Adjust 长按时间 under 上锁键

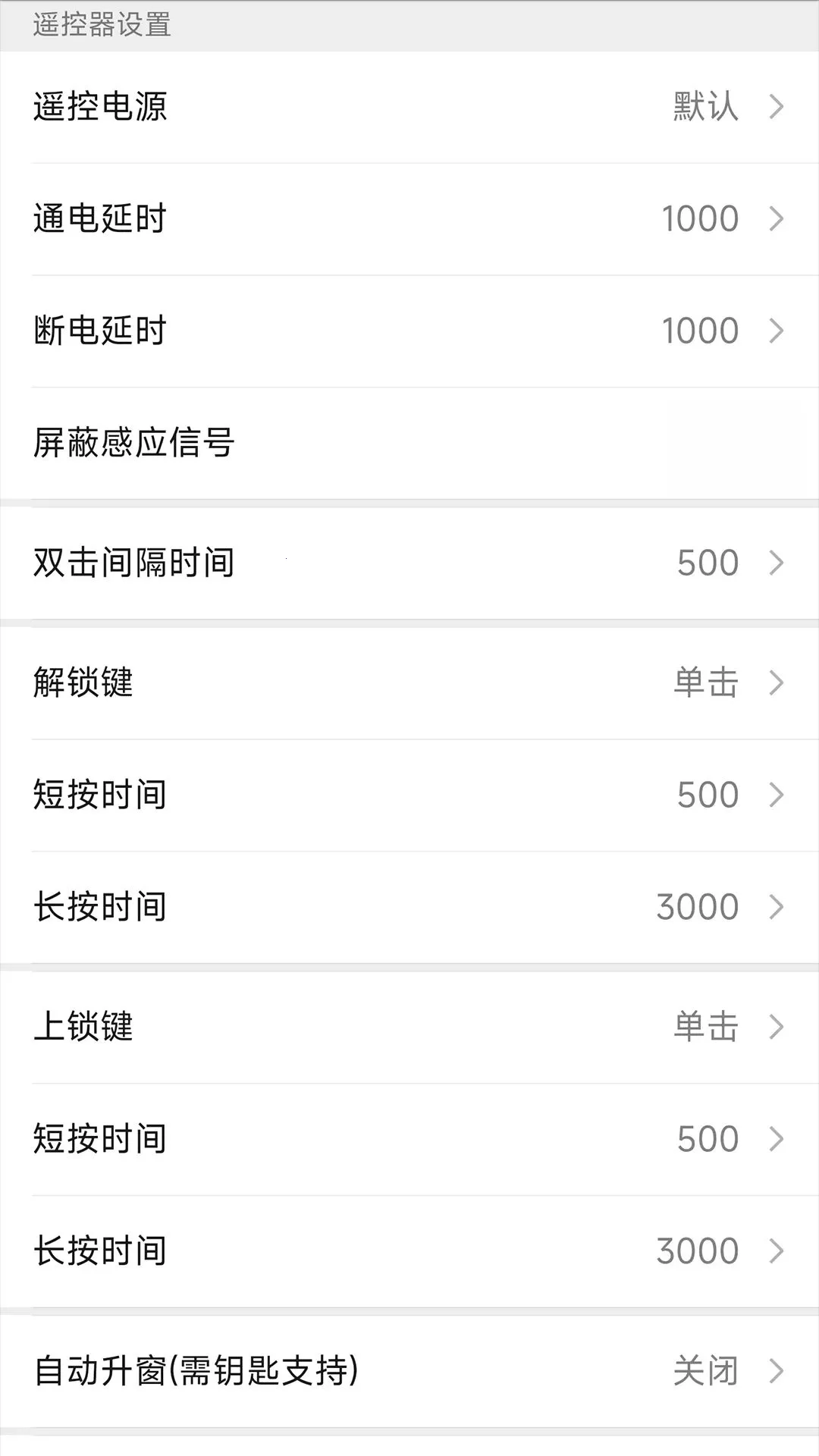point(409,1252)
